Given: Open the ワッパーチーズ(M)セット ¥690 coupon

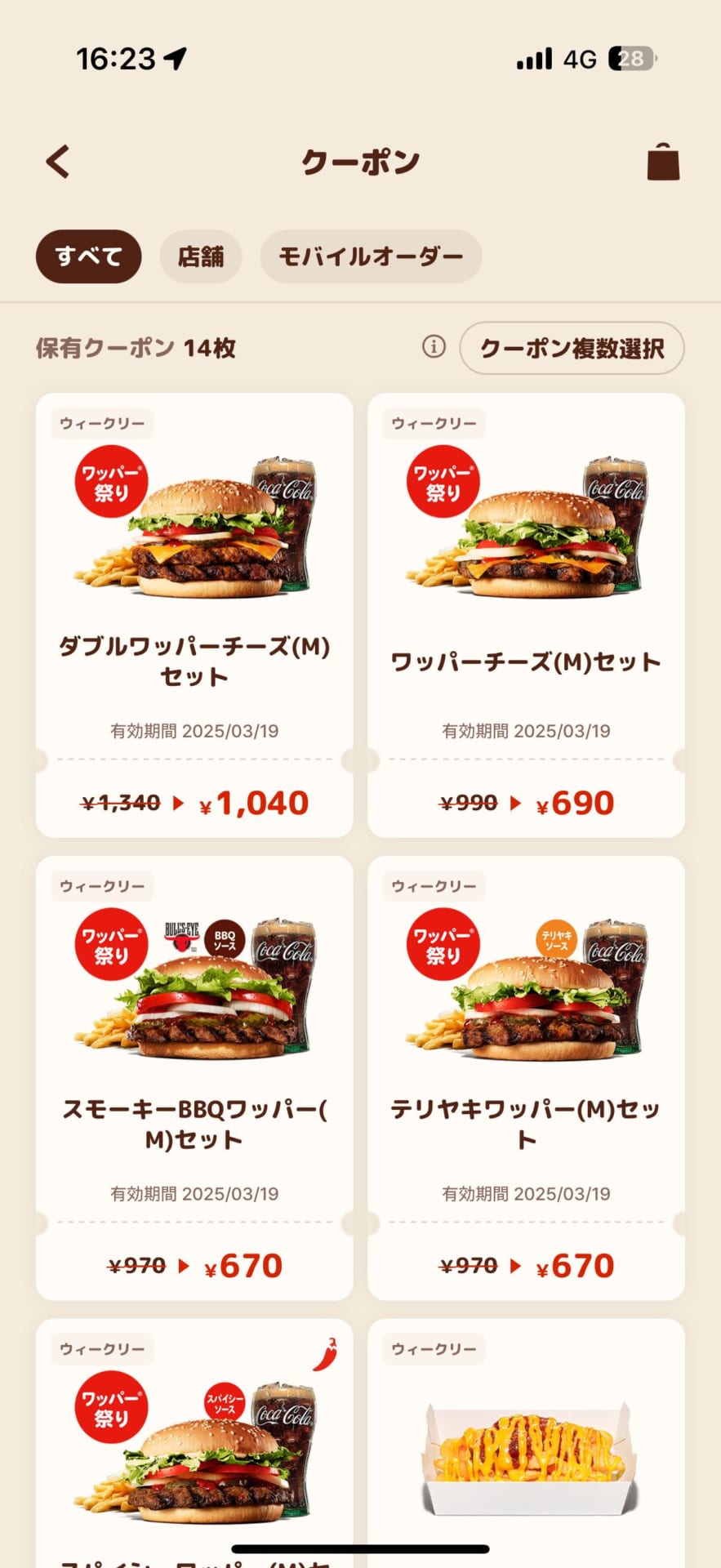Looking at the screenshot, I should pyautogui.click(x=526, y=615).
